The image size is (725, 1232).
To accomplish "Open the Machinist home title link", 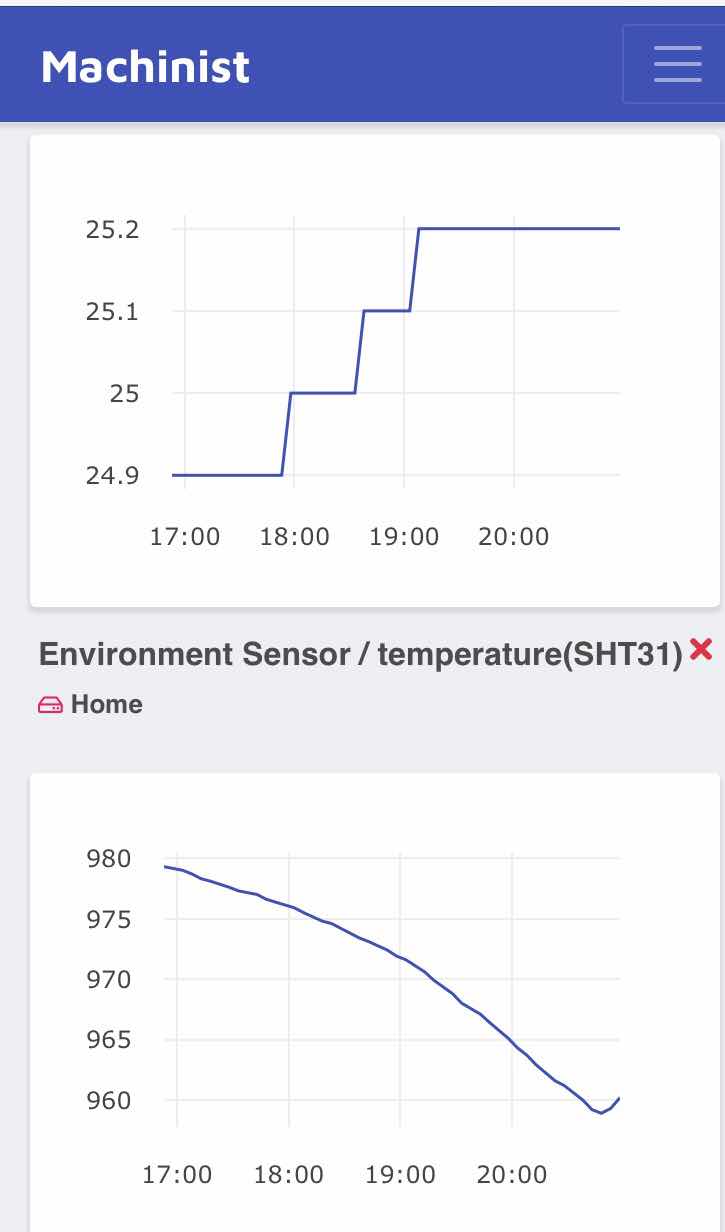I will (x=145, y=66).
